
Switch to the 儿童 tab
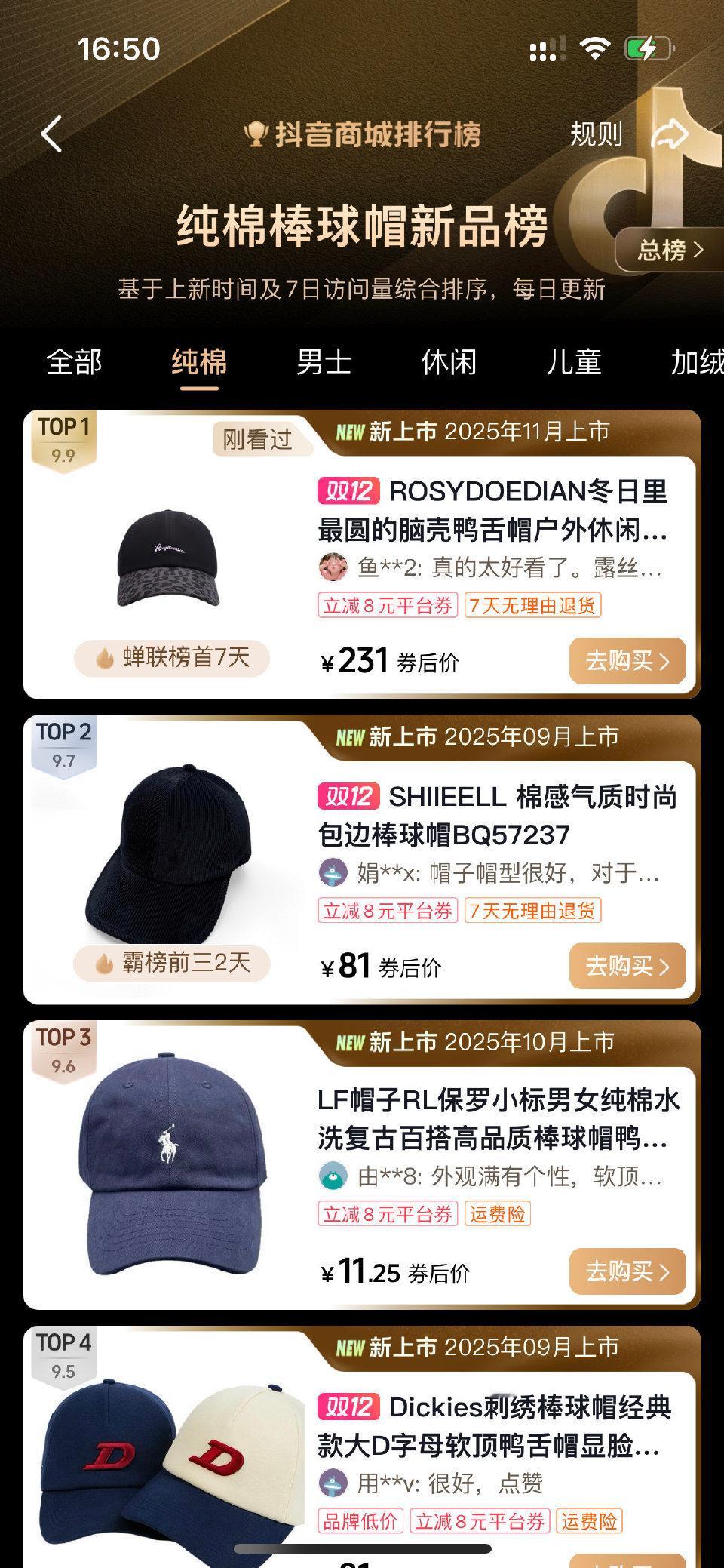(x=574, y=362)
